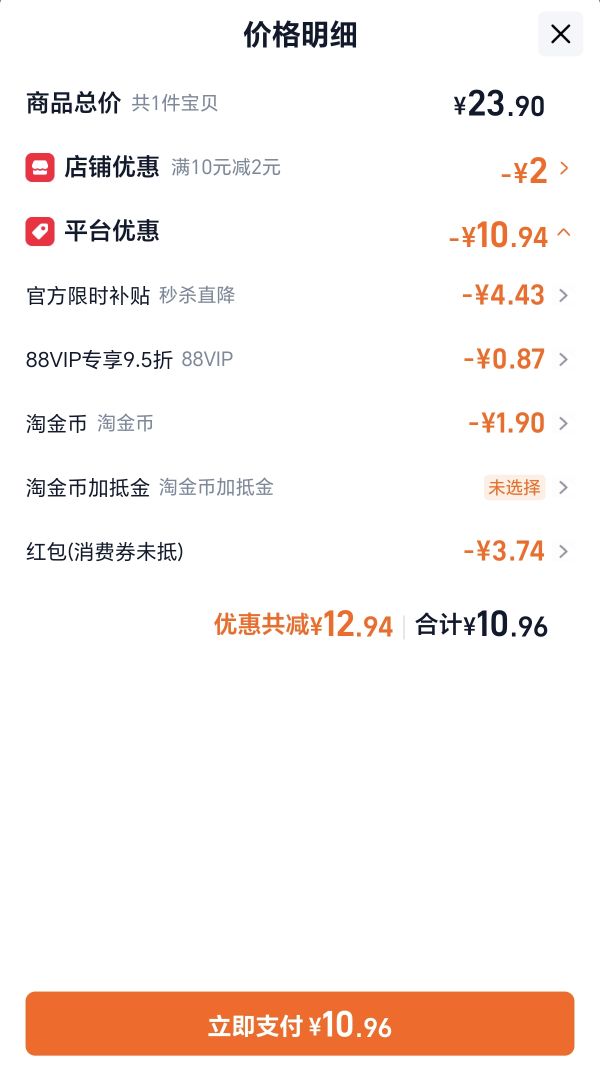
Task: Select 淘金币加抵金 marked 未选择
Action: 300,488
